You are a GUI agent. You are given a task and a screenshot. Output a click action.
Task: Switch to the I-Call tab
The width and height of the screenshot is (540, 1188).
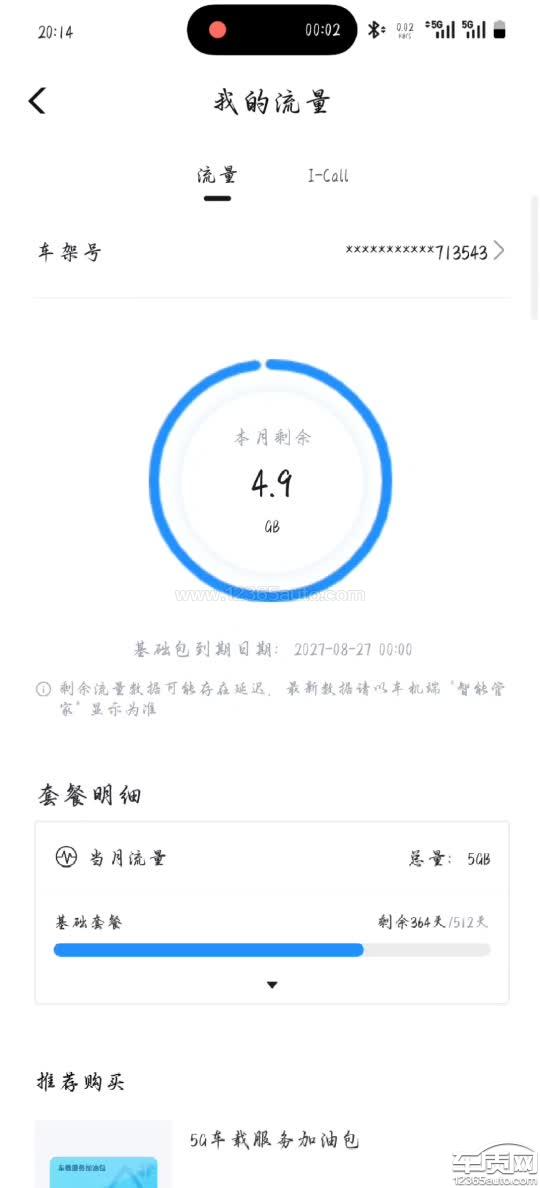coord(328,176)
